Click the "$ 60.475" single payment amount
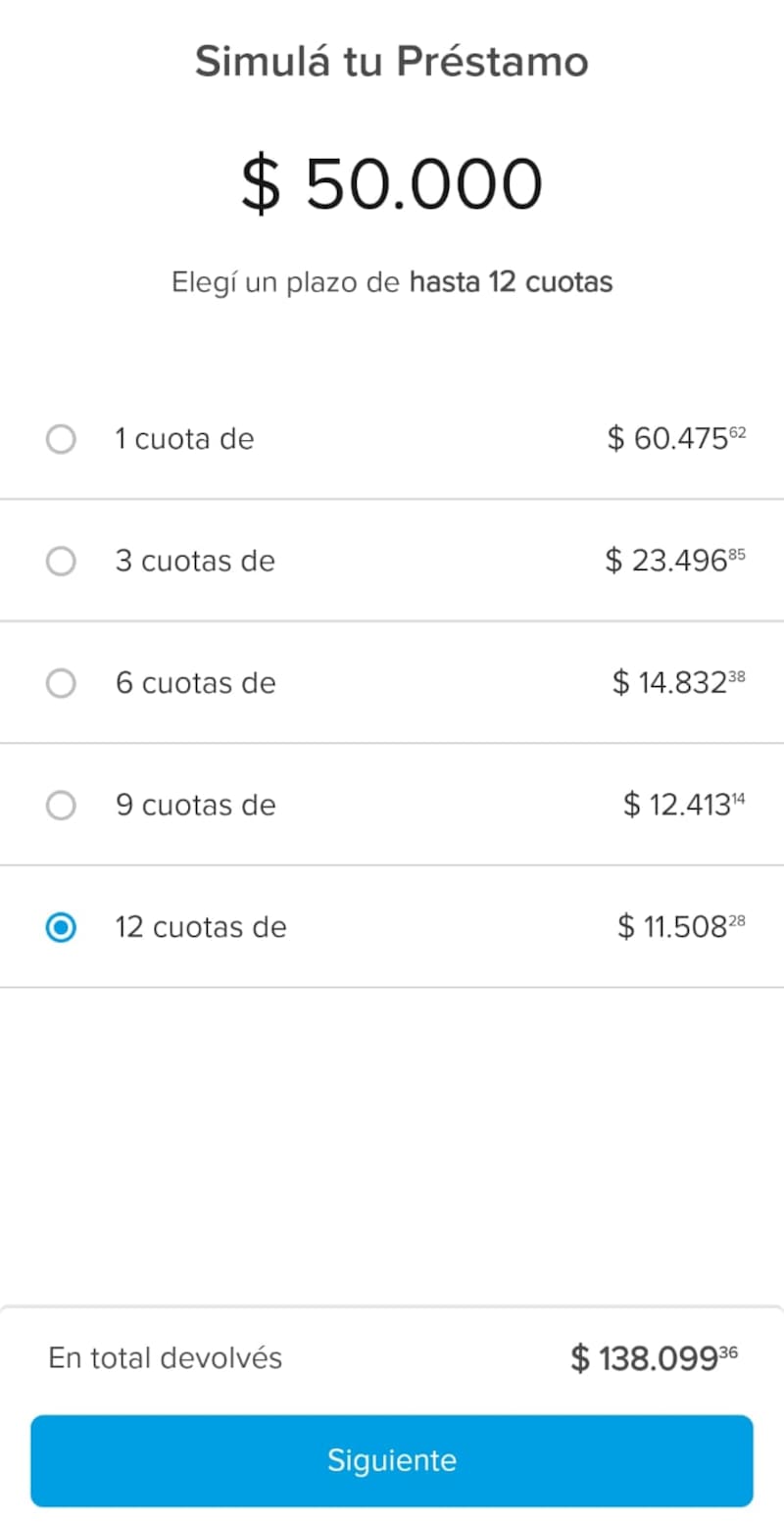The image size is (784, 1523). tap(676, 439)
